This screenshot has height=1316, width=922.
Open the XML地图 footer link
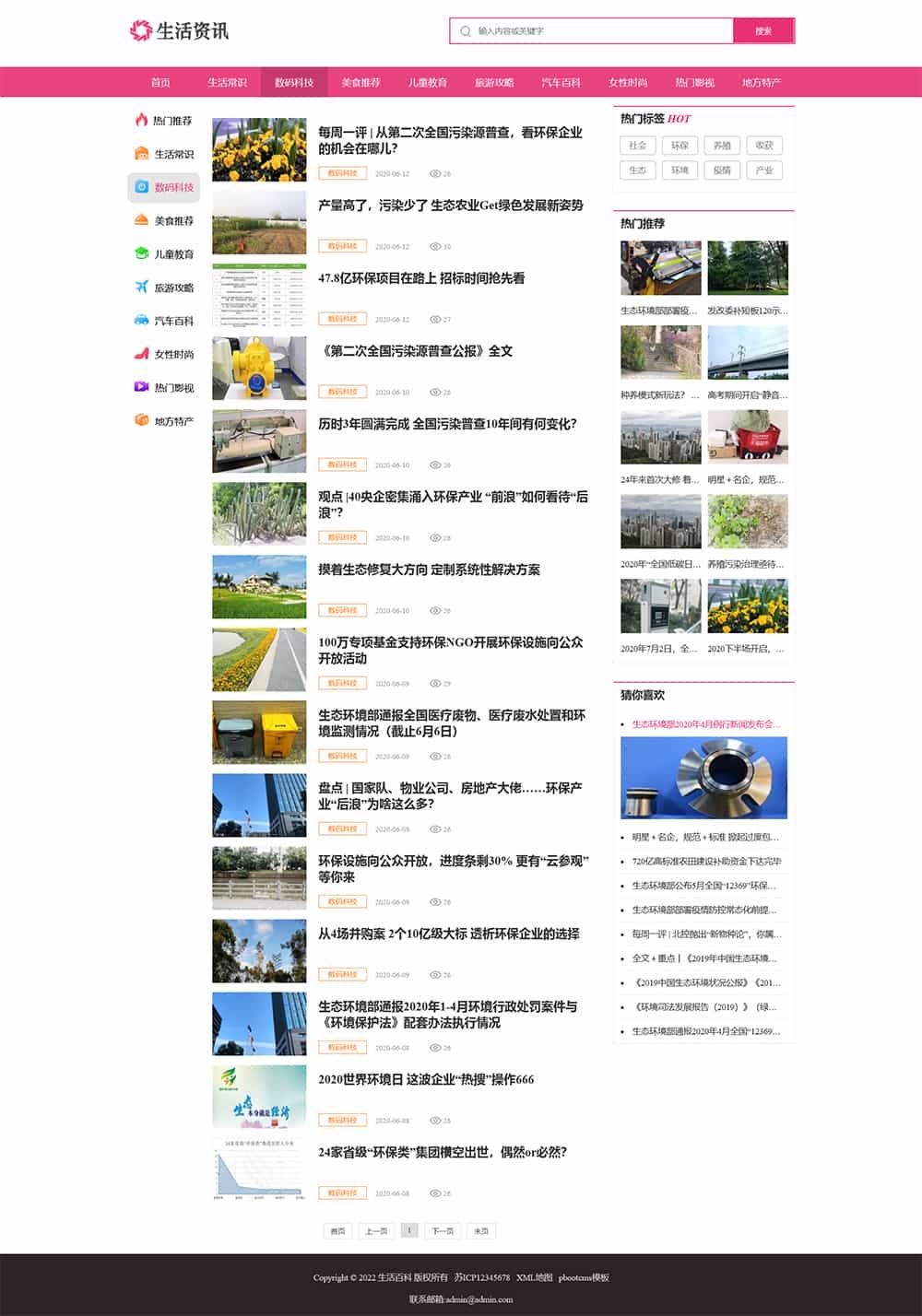[534, 1277]
